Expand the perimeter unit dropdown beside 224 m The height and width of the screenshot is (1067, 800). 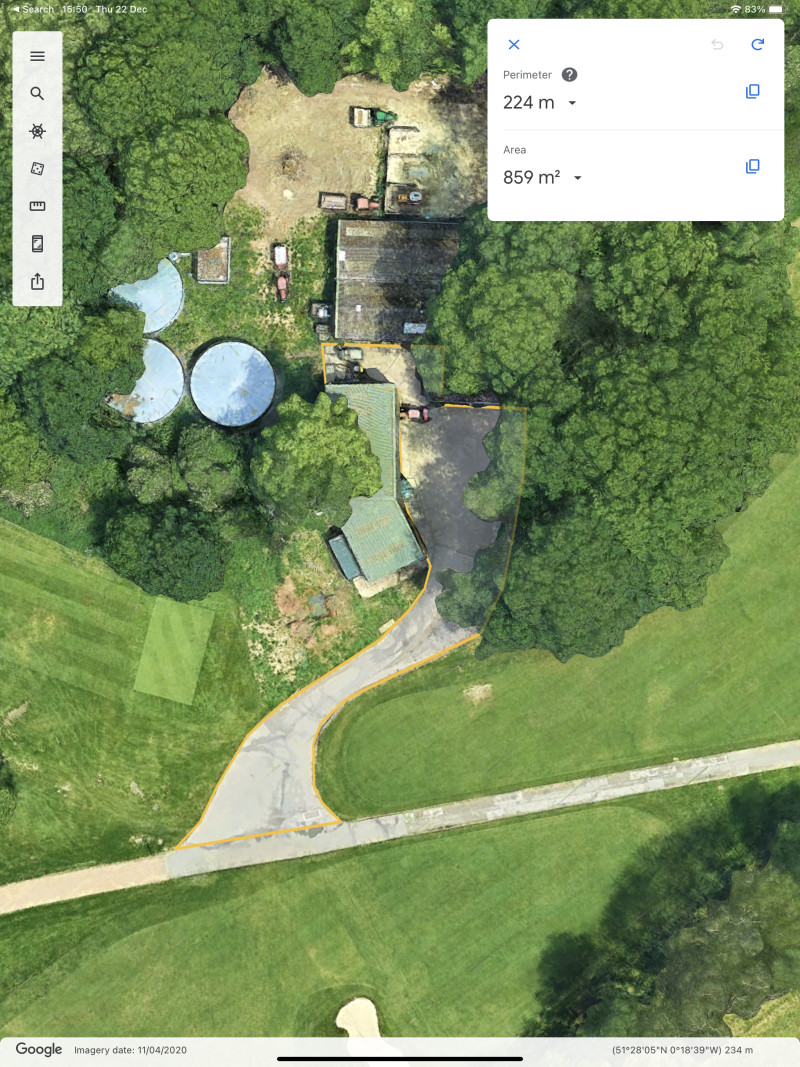pos(572,103)
